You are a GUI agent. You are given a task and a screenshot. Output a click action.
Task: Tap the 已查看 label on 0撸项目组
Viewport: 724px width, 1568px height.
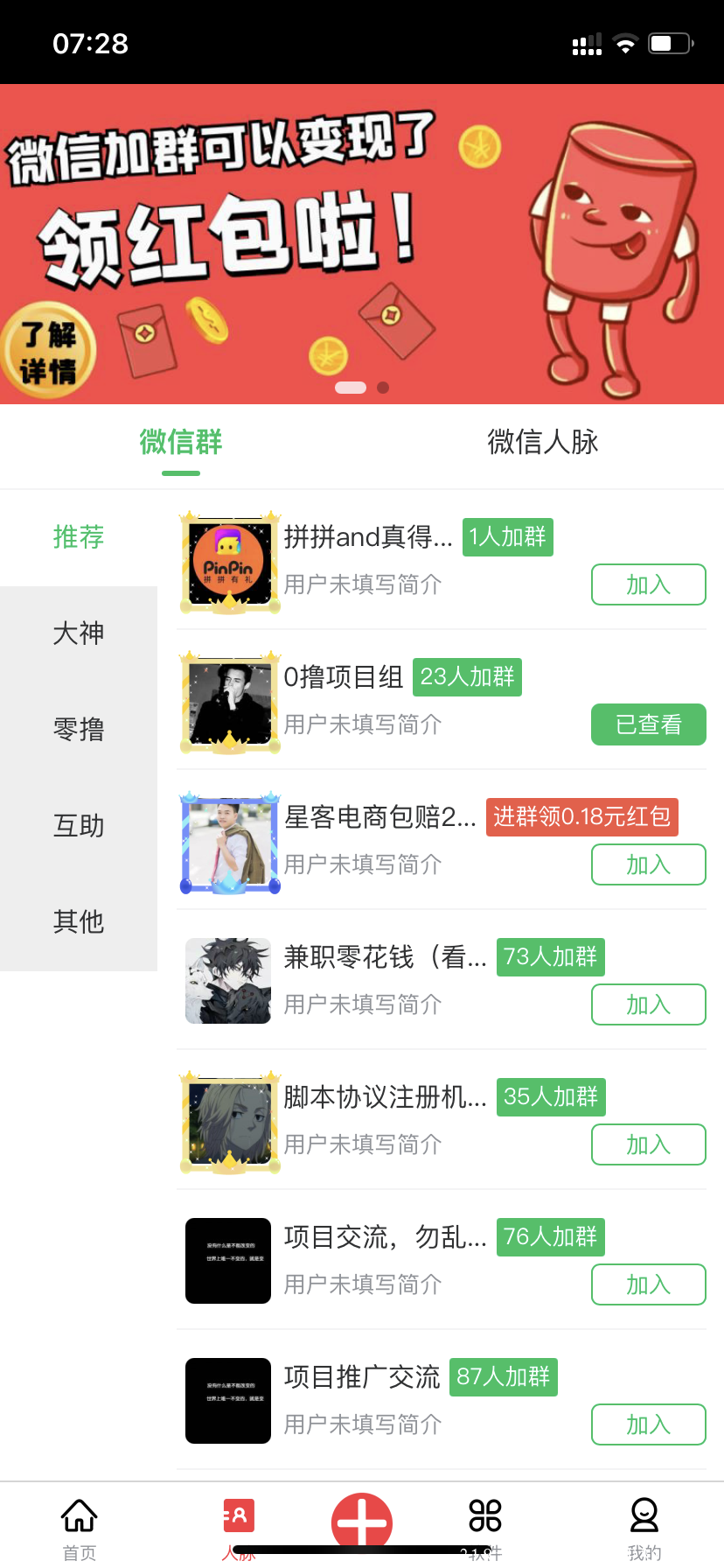[x=648, y=724]
